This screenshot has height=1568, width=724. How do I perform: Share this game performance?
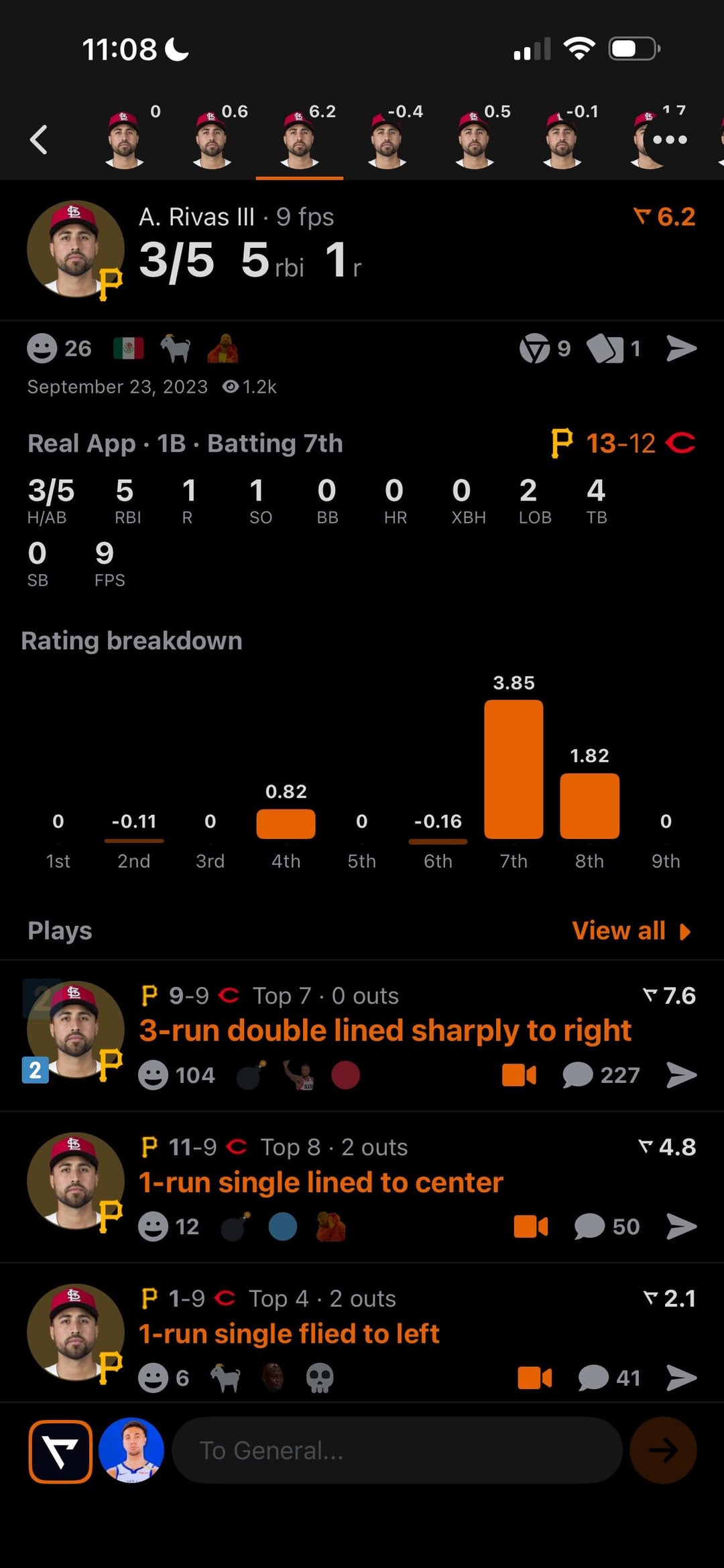681,348
